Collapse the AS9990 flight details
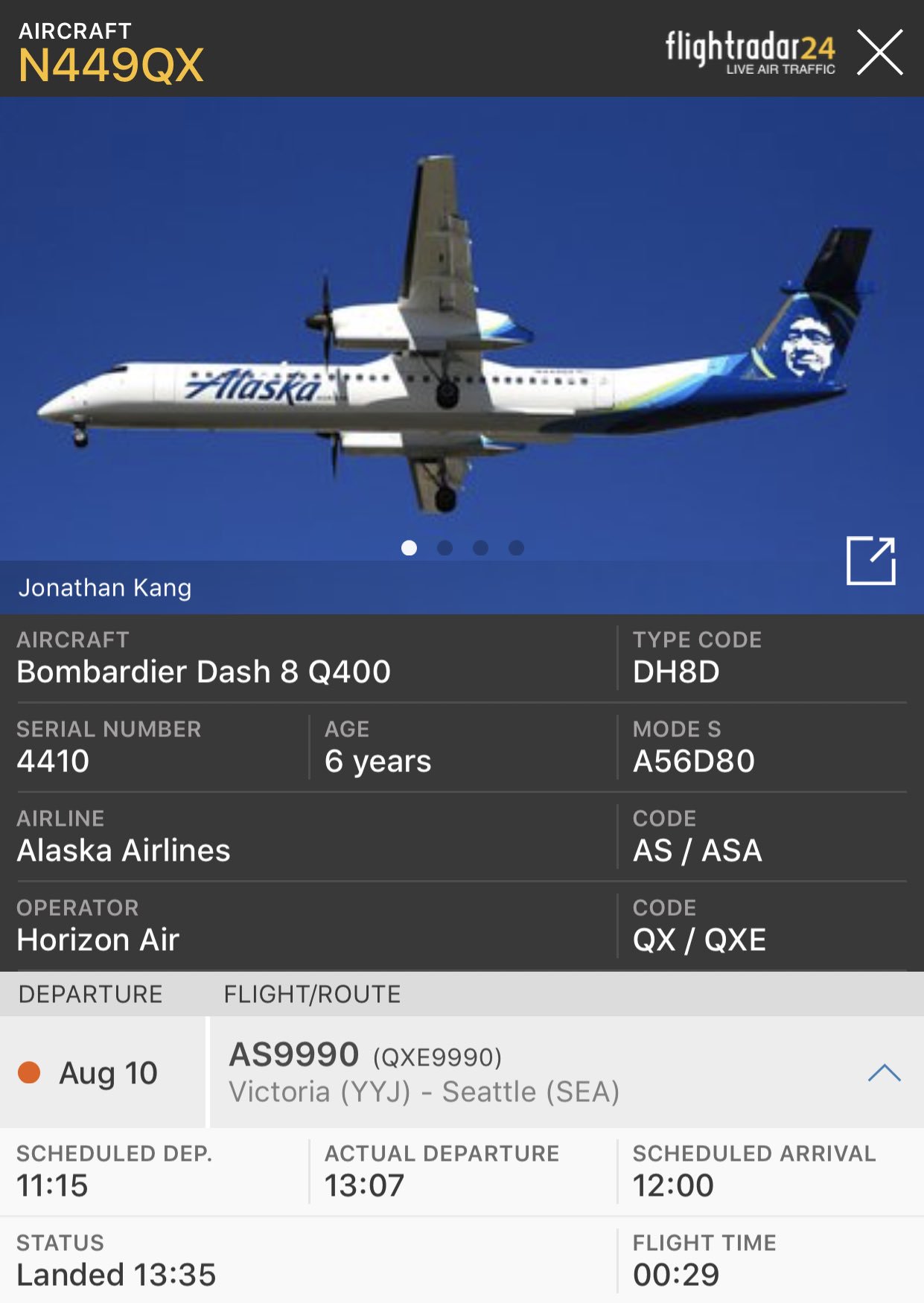Screen dimensions: 924x1303 point(884,1073)
